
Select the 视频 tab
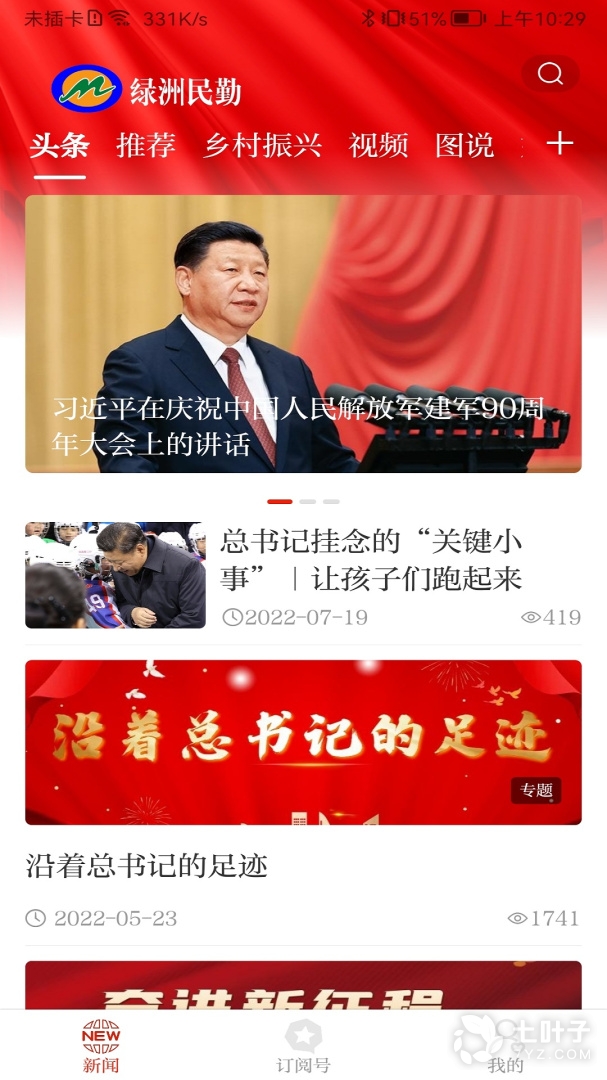378,146
